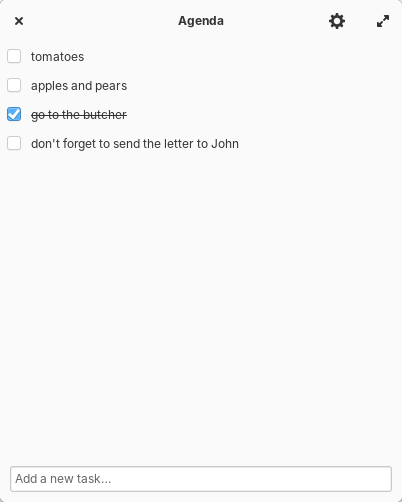Open the settings gear menu
The height and width of the screenshot is (502, 402).
(x=337, y=21)
